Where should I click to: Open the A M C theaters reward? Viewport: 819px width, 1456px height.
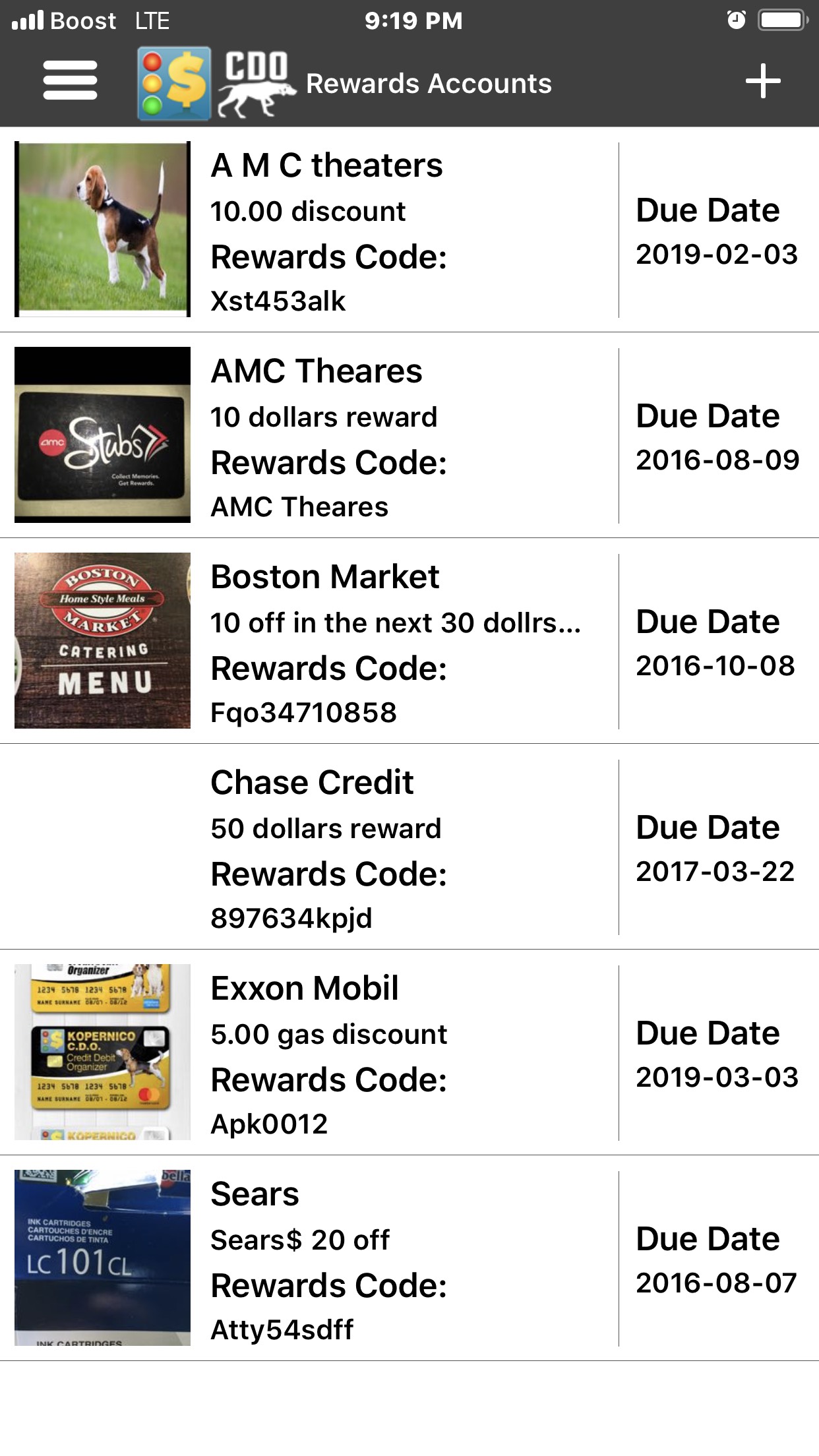409,229
